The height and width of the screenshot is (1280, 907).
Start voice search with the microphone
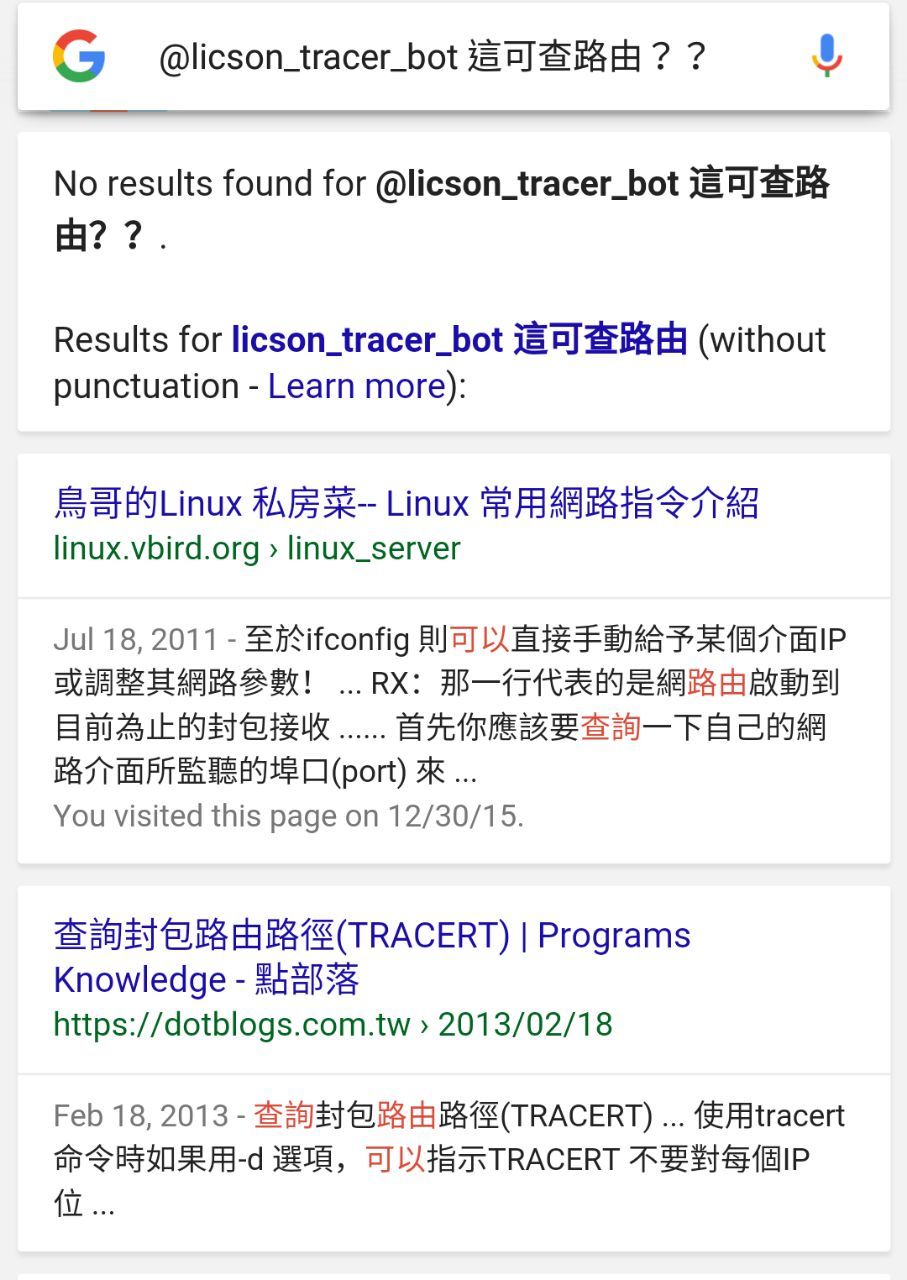click(826, 56)
